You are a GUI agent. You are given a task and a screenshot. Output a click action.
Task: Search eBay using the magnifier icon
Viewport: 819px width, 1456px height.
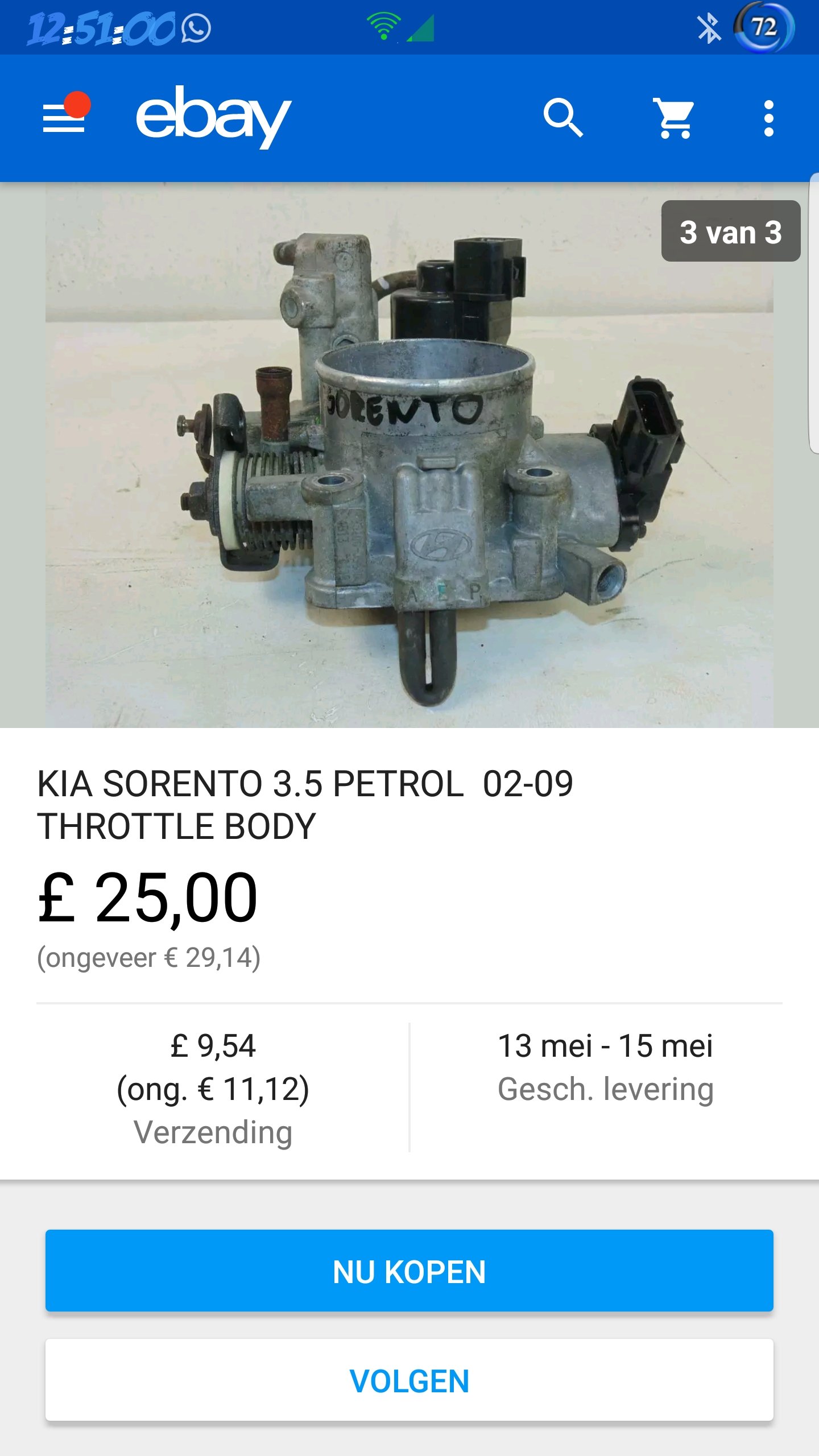point(562,118)
